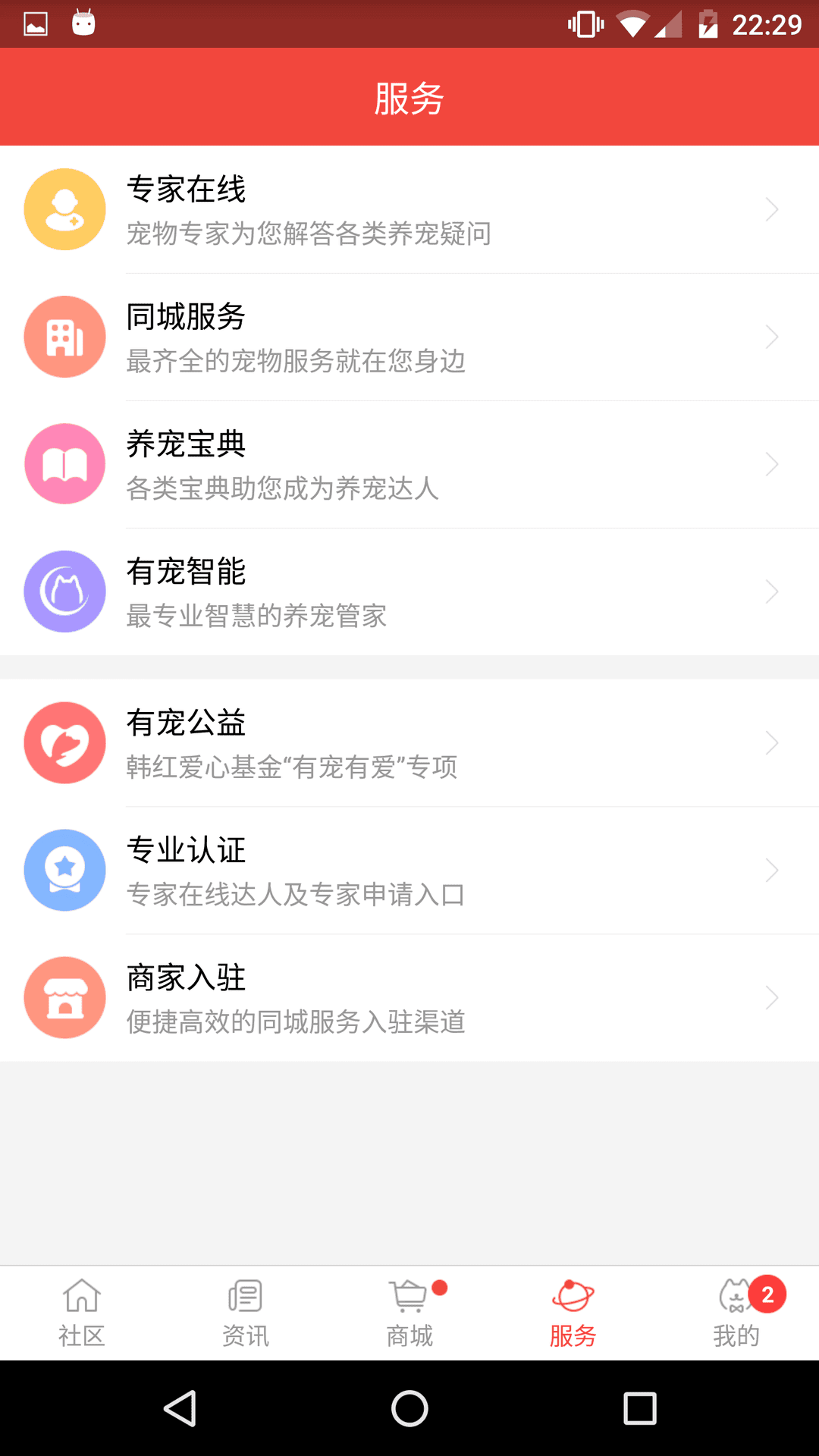The width and height of the screenshot is (819, 1456).
Task: Go to the 商城 tab
Action: pos(409,1313)
